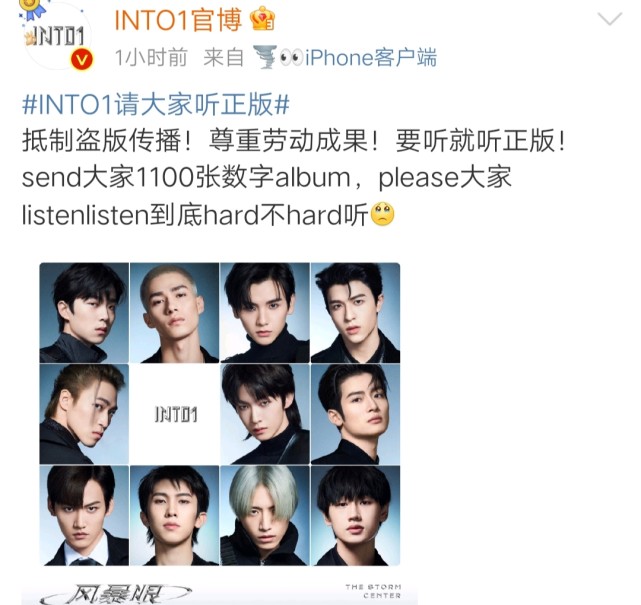Screen dimensions: 641x605
Task: Expand the post options chevron
Action: (610, 19)
